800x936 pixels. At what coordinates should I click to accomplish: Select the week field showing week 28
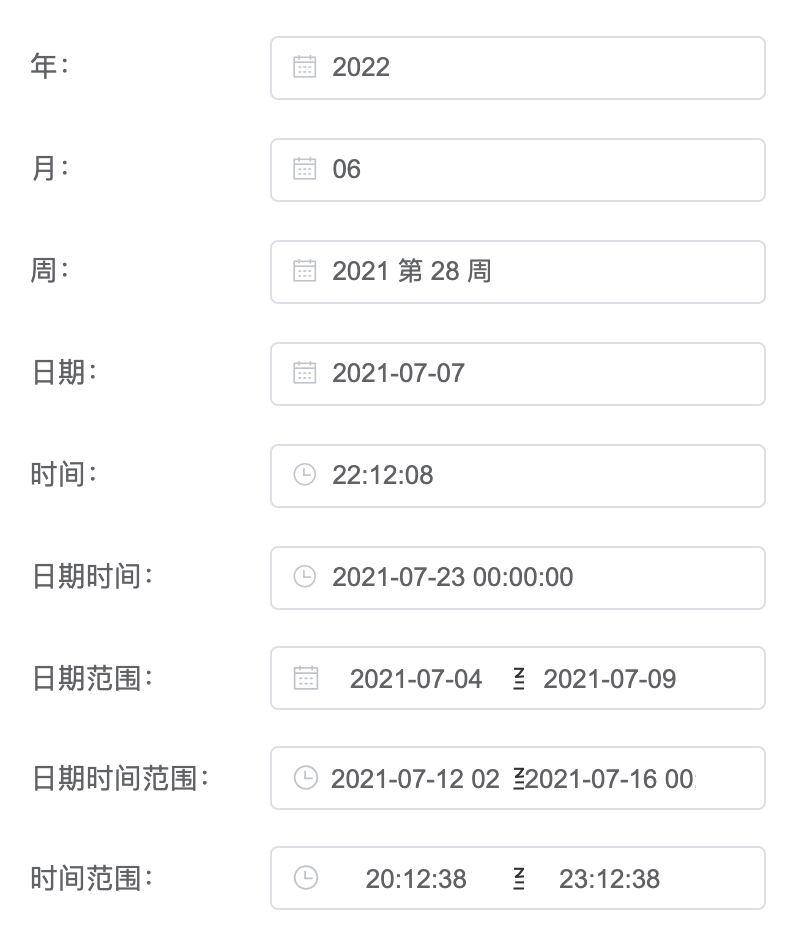pyautogui.click(x=517, y=272)
